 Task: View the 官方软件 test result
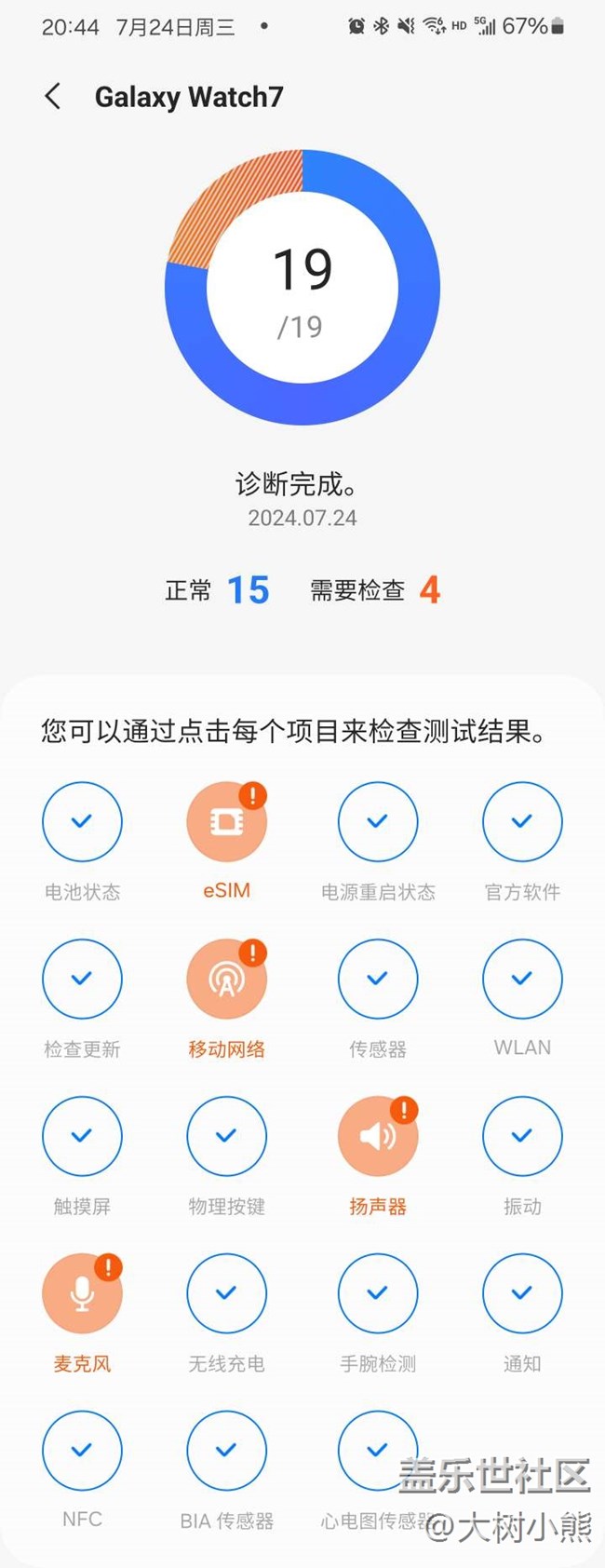point(522,822)
